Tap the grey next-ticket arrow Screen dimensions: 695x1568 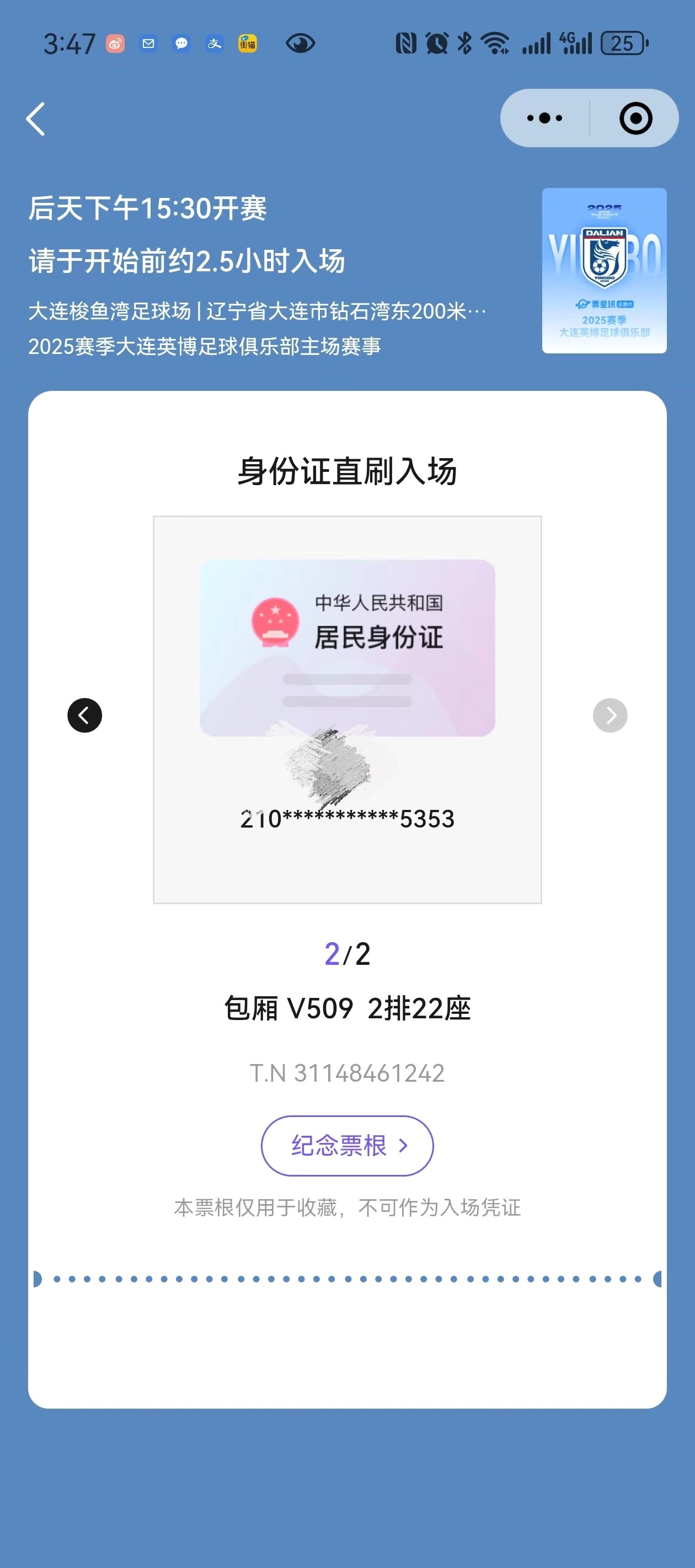pyautogui.click(x=610, y=715)
